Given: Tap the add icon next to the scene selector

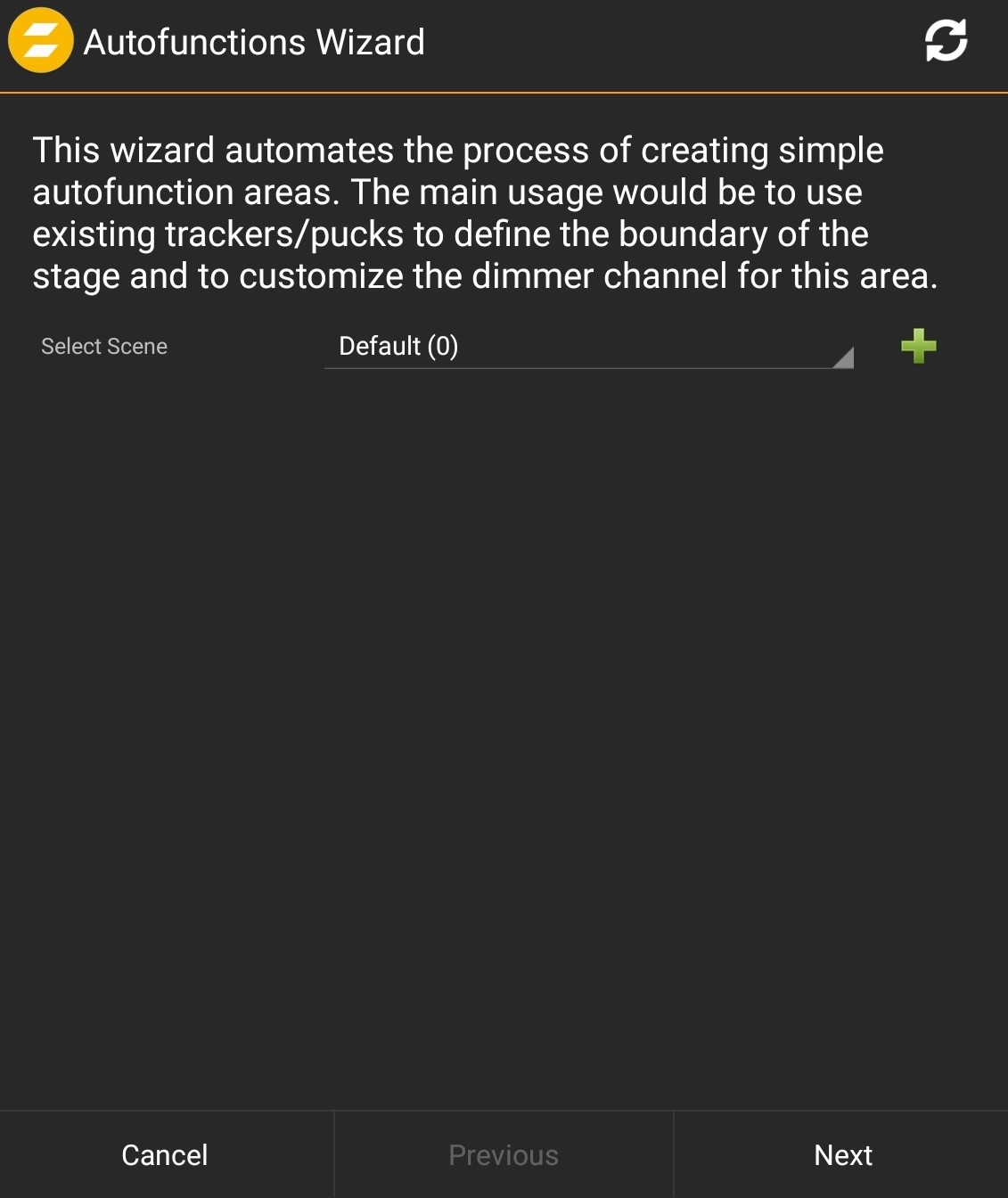Looking at the screenshot, I should tap(919, 347).
